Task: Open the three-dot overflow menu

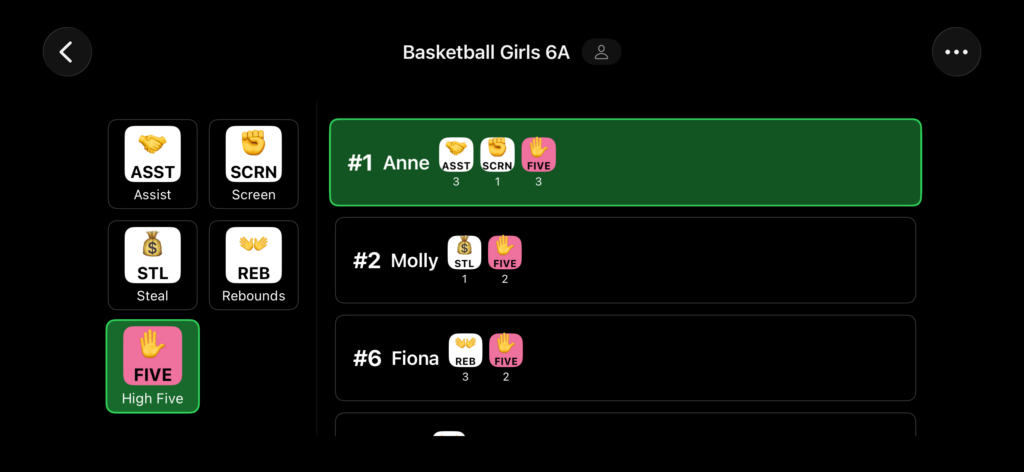Action: coord(956,52)
